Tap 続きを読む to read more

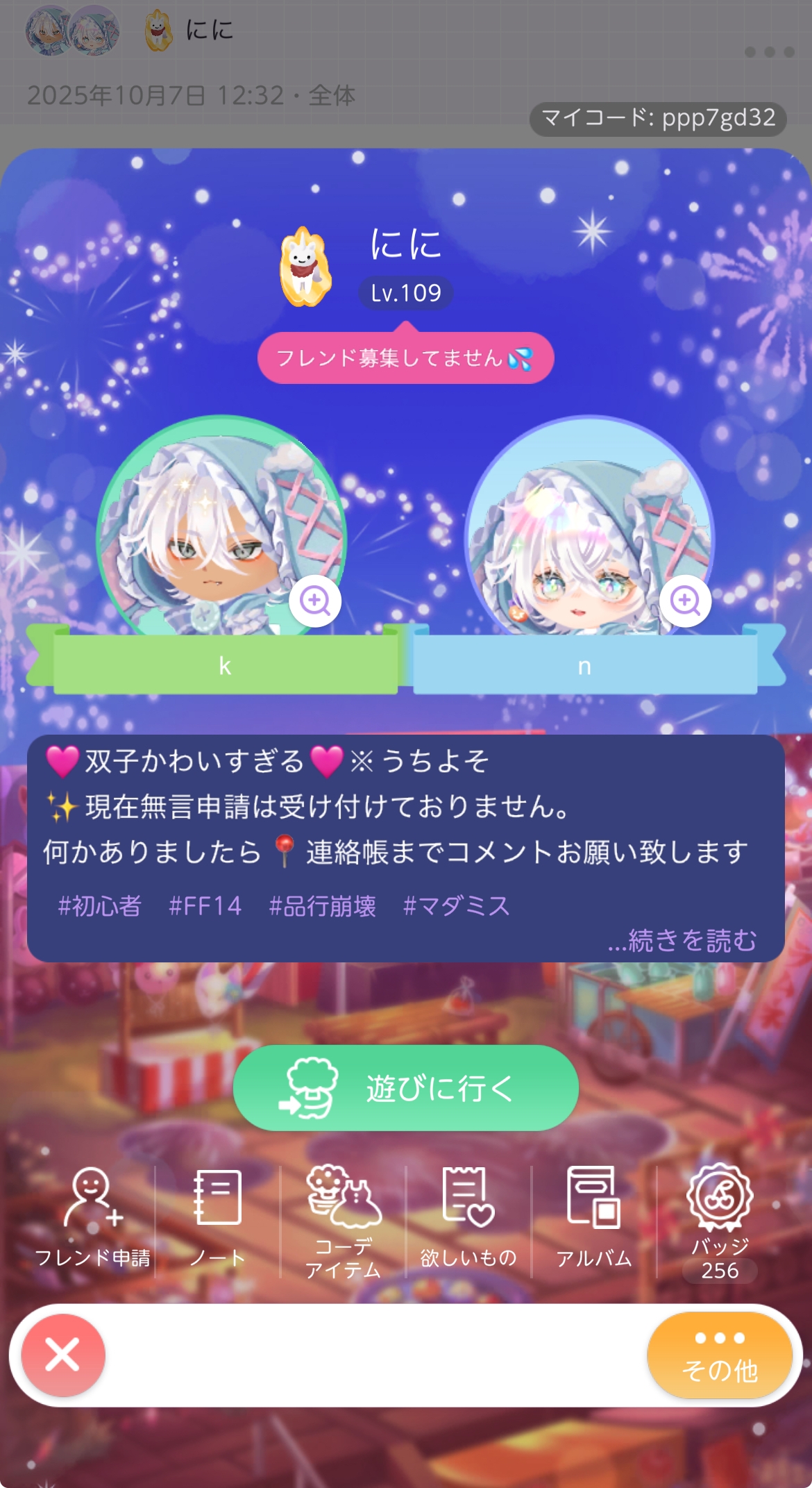pyautogui.click(x=682, y=940)
